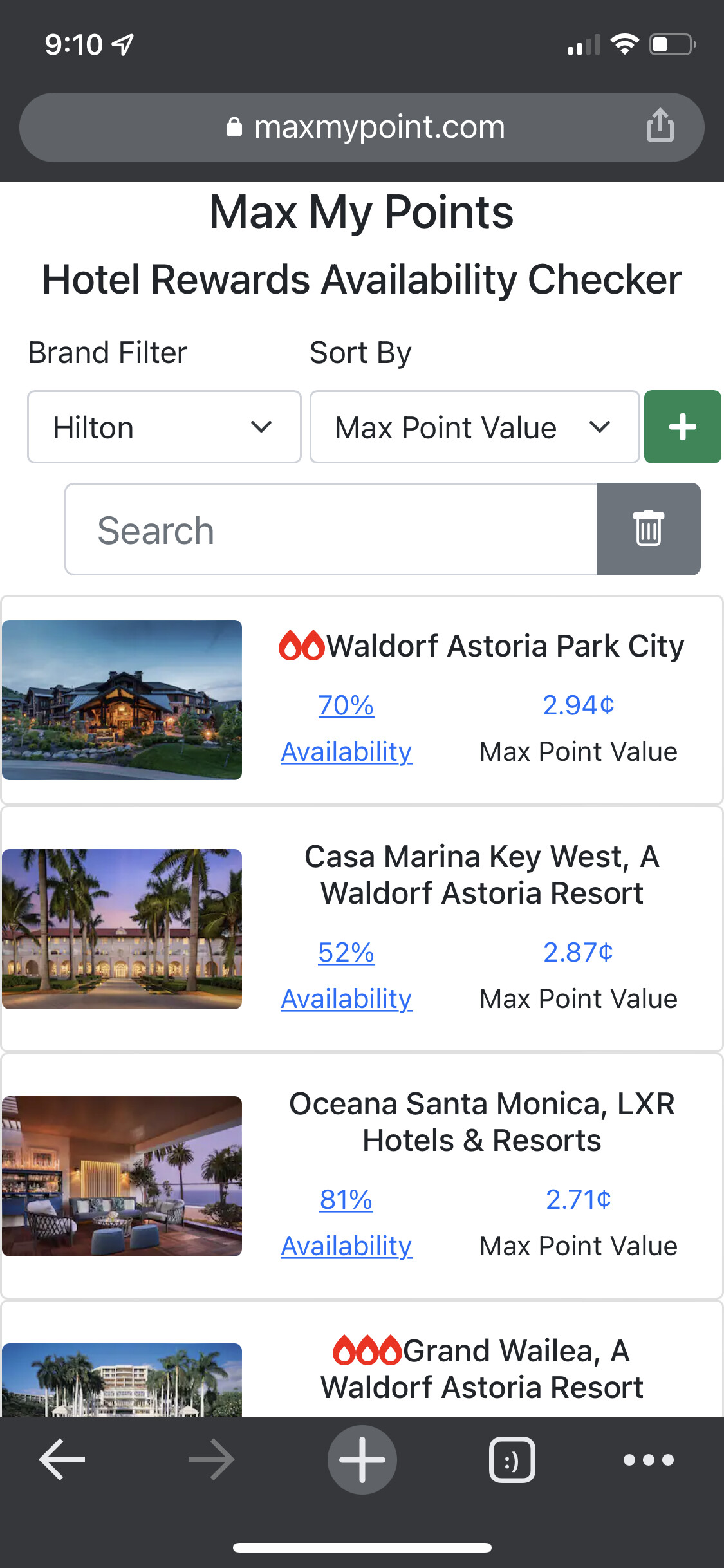This screenshot has height=1568, width=724.
Task: Focus the Search field
Action: click(x=331, y=530)
